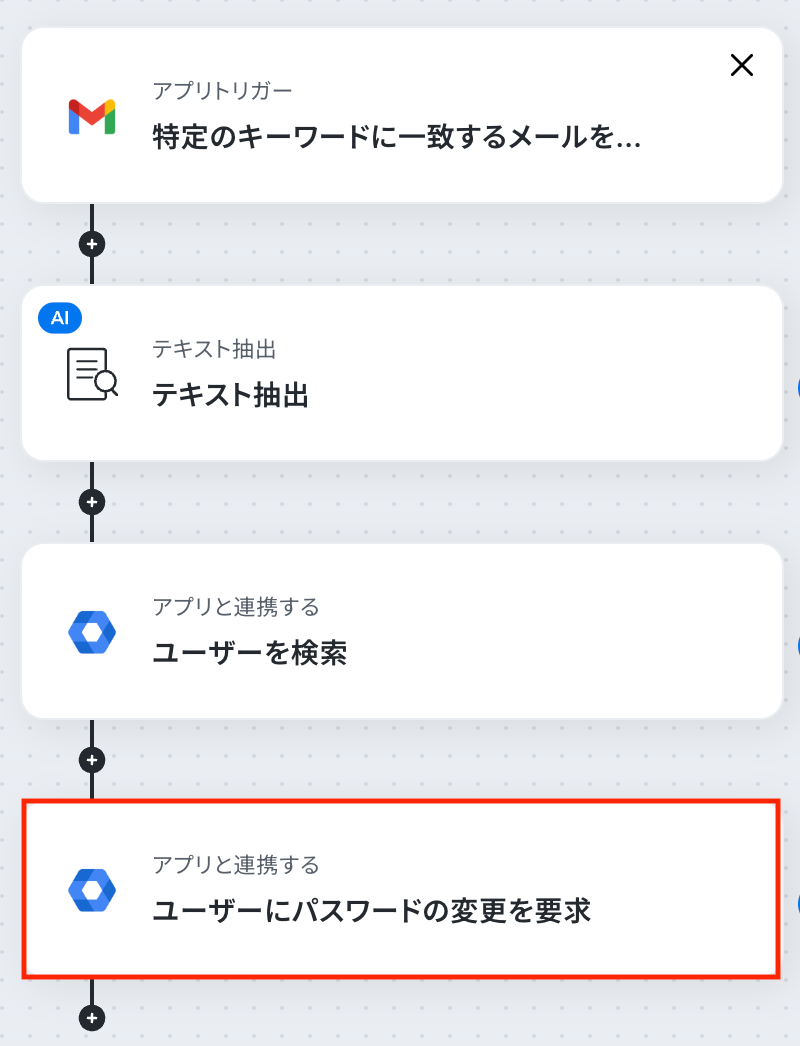Add a step after the password change request
Screen dimensions: 800x1046
[x=92, y=1018]
